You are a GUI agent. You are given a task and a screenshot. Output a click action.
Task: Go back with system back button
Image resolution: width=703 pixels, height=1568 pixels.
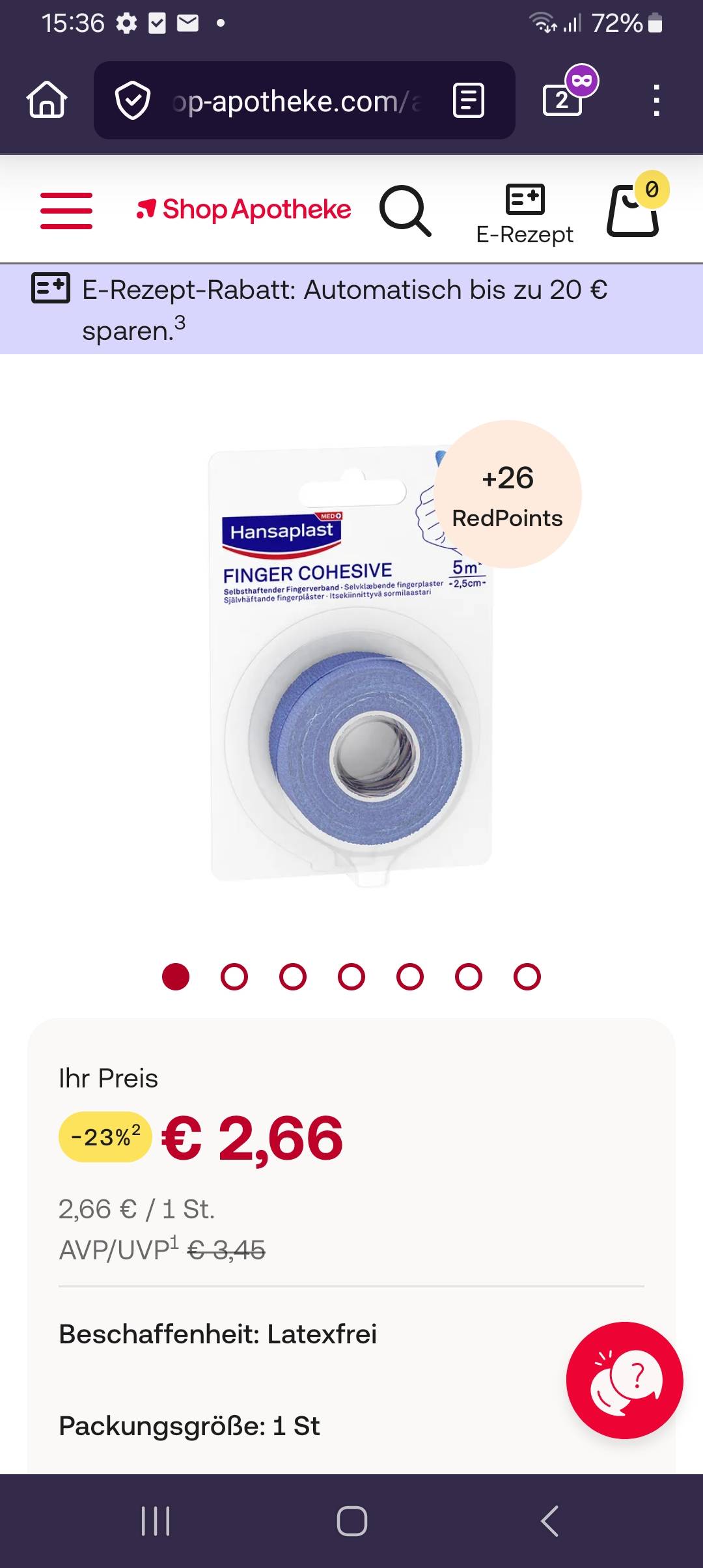click(x=550, y=1521)
